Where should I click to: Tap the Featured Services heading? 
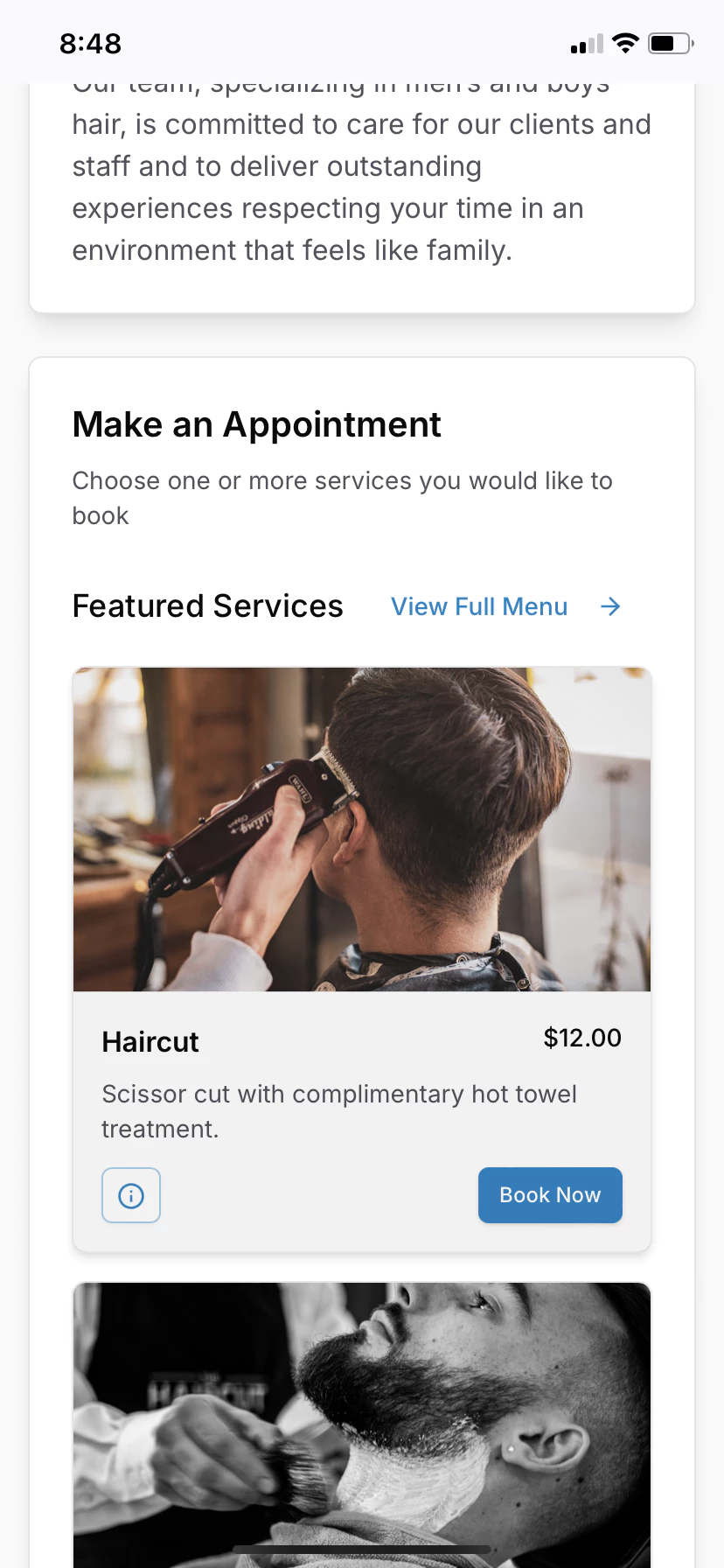tap(207, 605)
